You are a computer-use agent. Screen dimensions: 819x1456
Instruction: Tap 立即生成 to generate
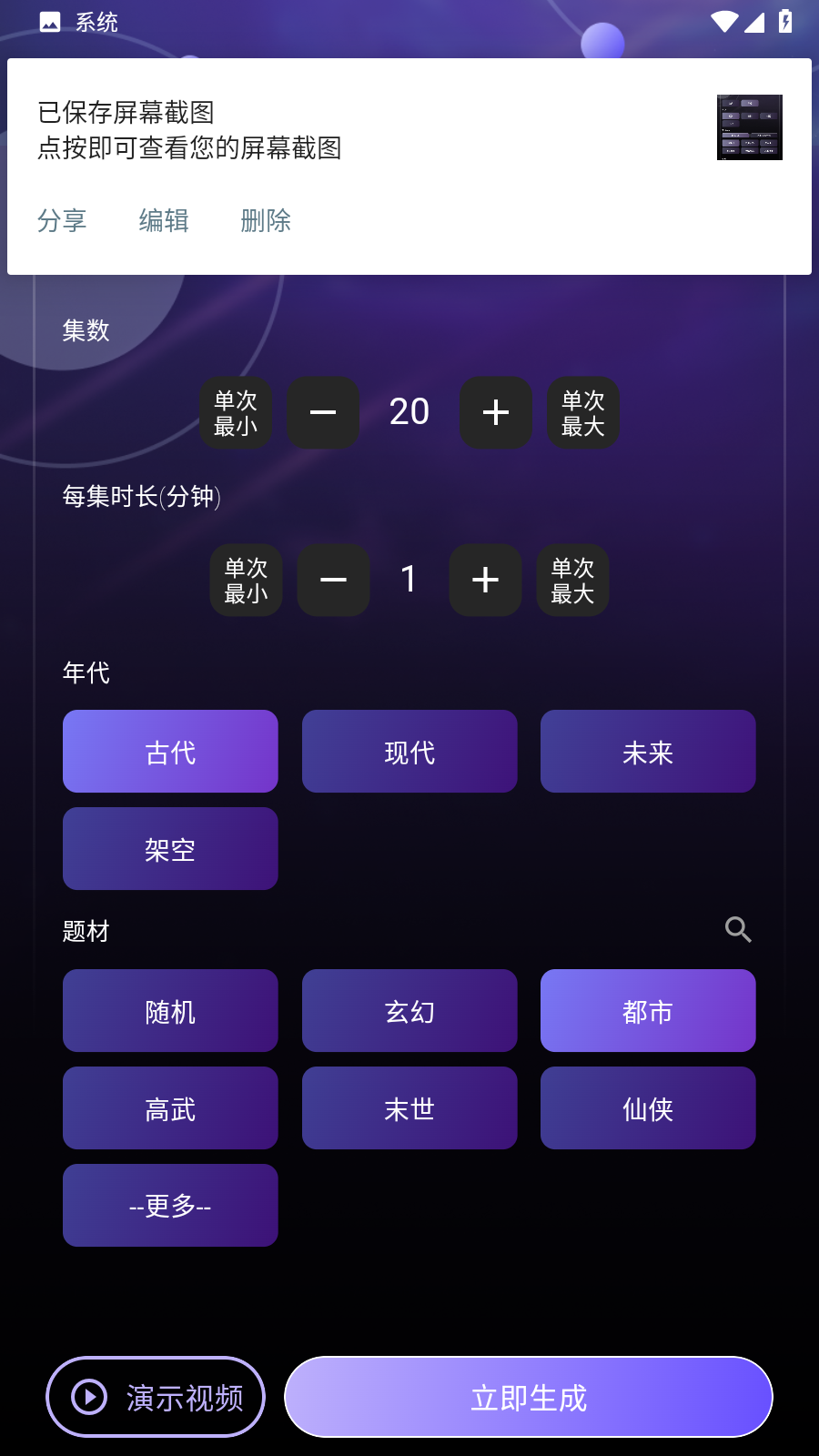[x=529, y=1396]
